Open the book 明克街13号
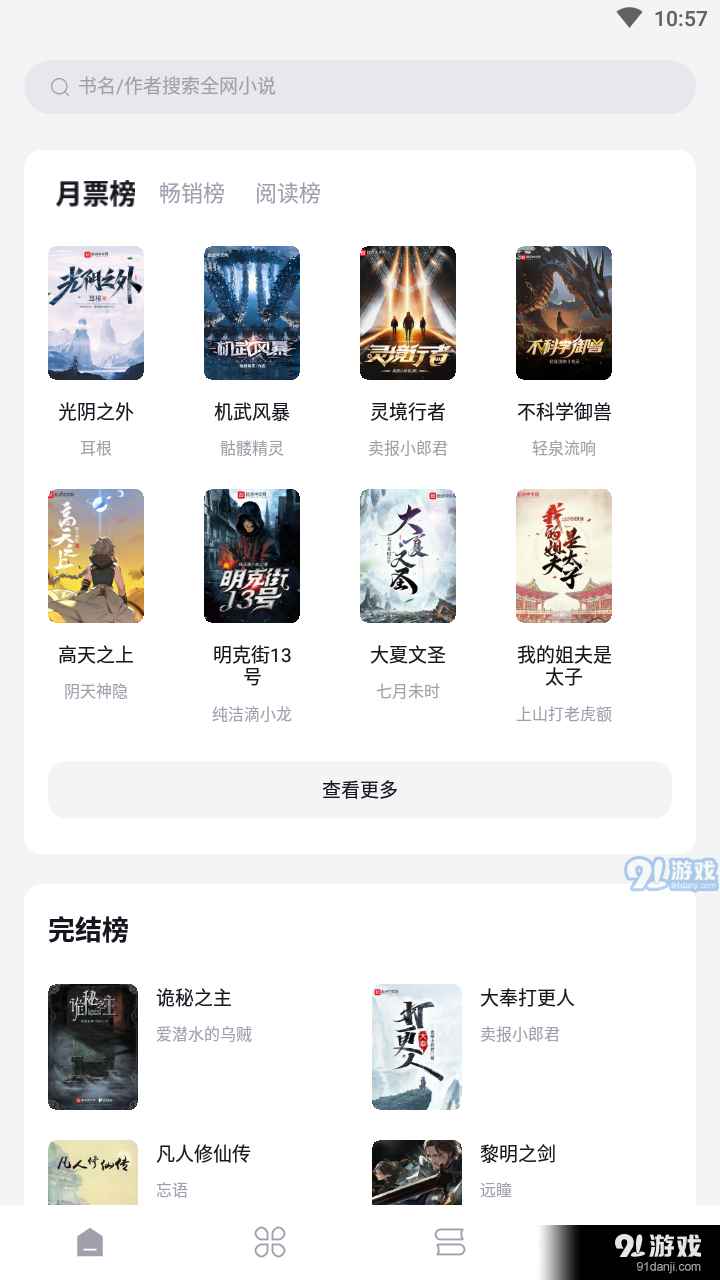This screenshot has width=720, height=1280. click(x=252, y=556)
